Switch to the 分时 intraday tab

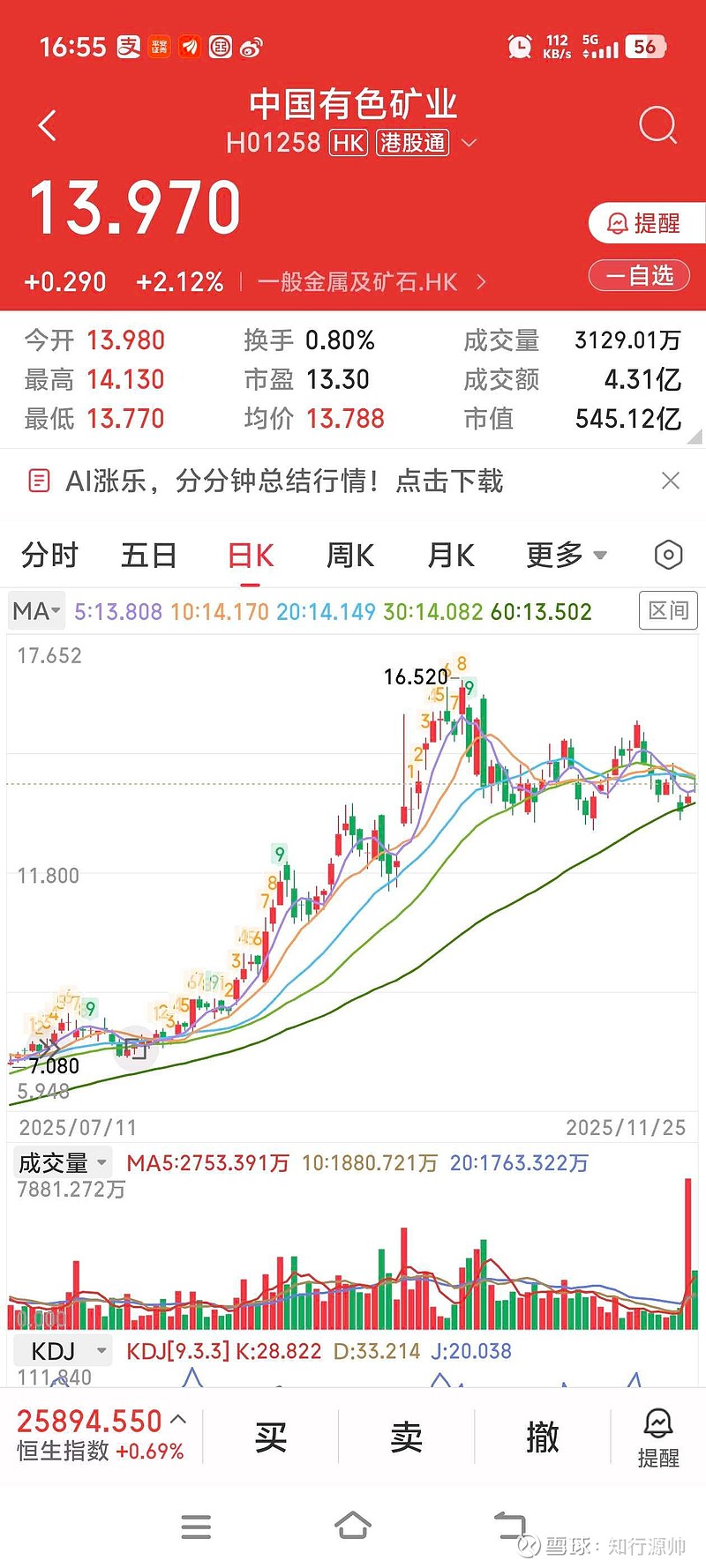pos(49,555)
